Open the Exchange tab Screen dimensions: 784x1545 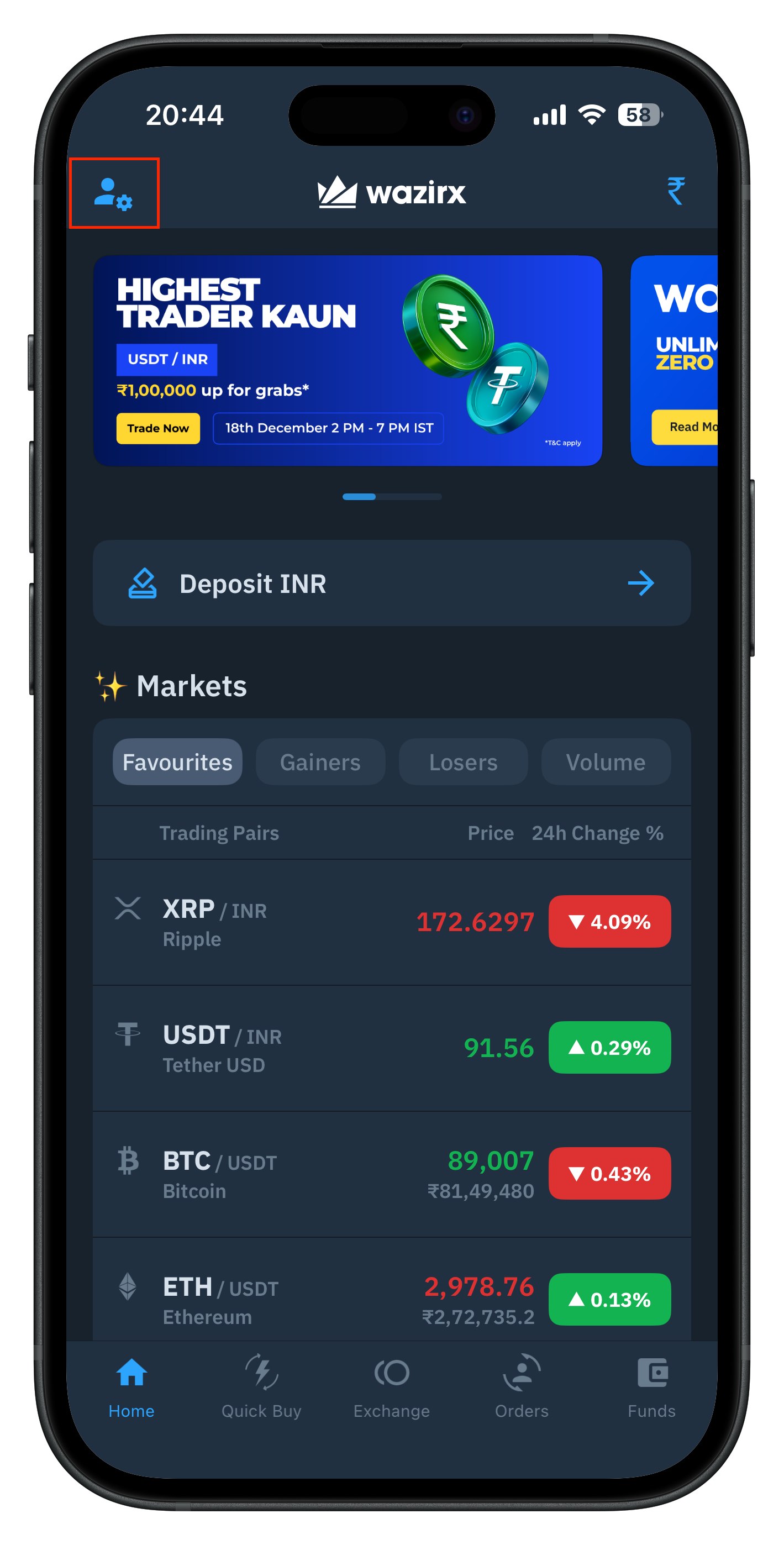click(x=392, y=1385)
